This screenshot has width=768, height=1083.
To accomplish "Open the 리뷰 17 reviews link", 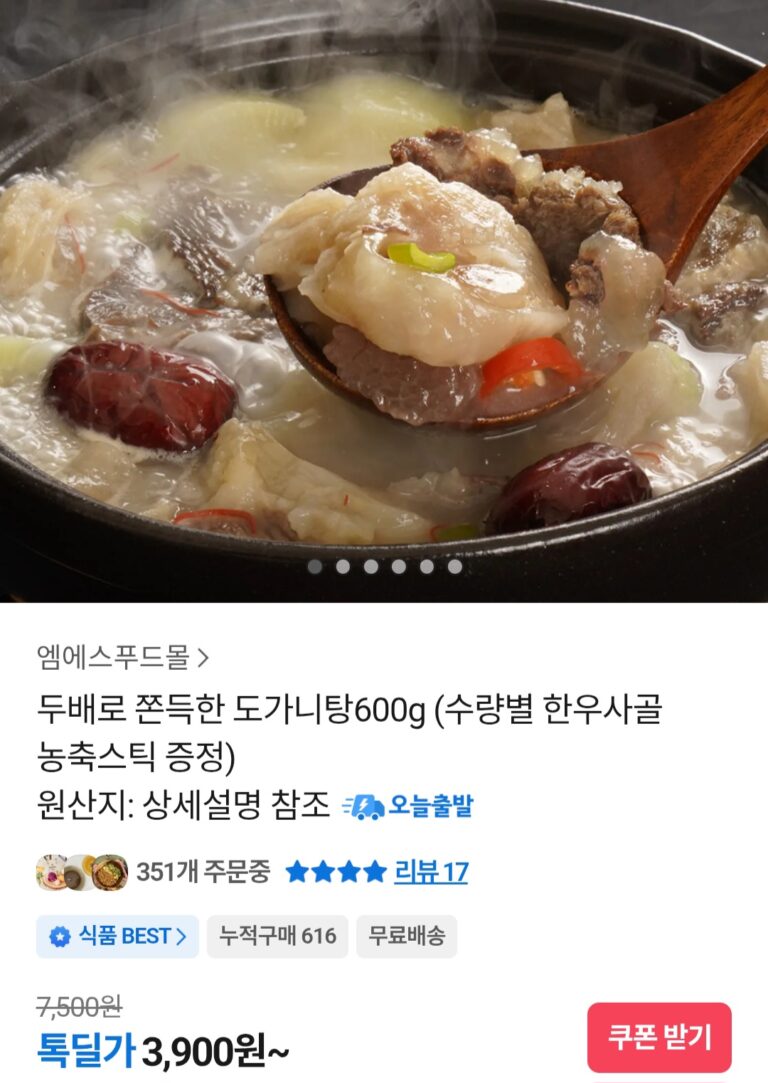I will pyautogui.click(x=430, y=872).
